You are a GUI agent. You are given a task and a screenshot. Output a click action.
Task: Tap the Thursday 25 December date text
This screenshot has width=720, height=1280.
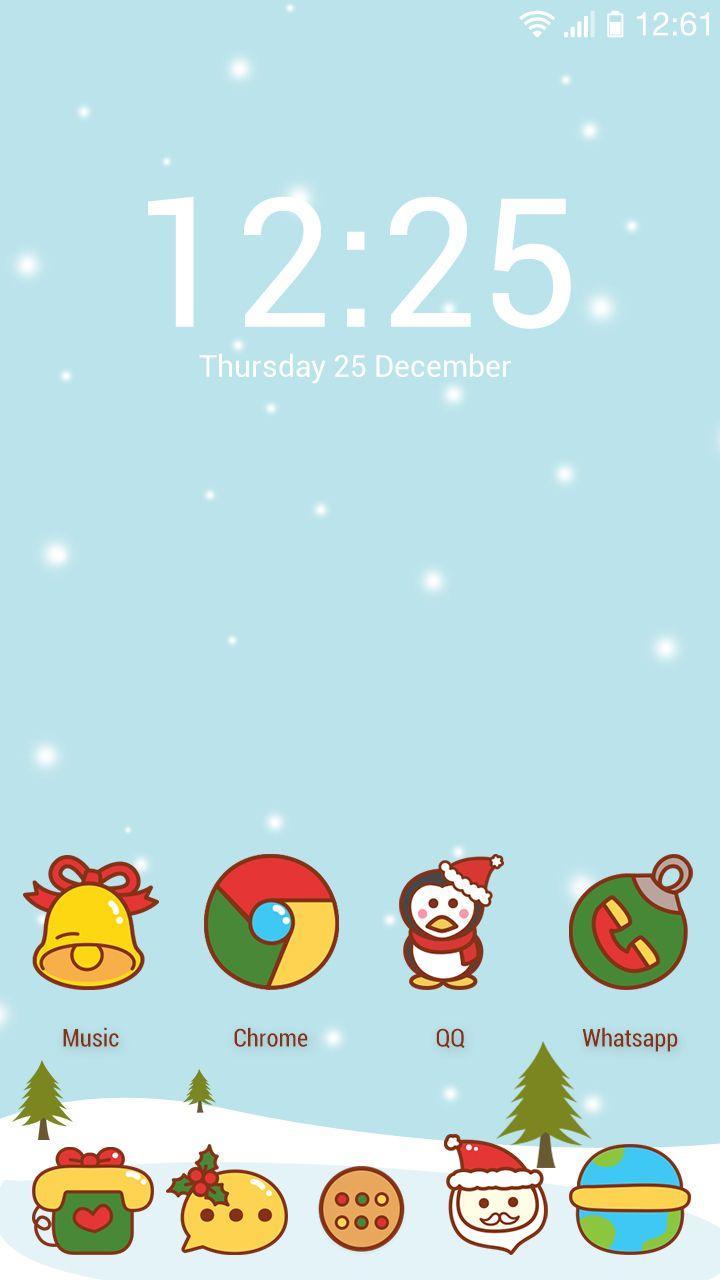point(355,367)
